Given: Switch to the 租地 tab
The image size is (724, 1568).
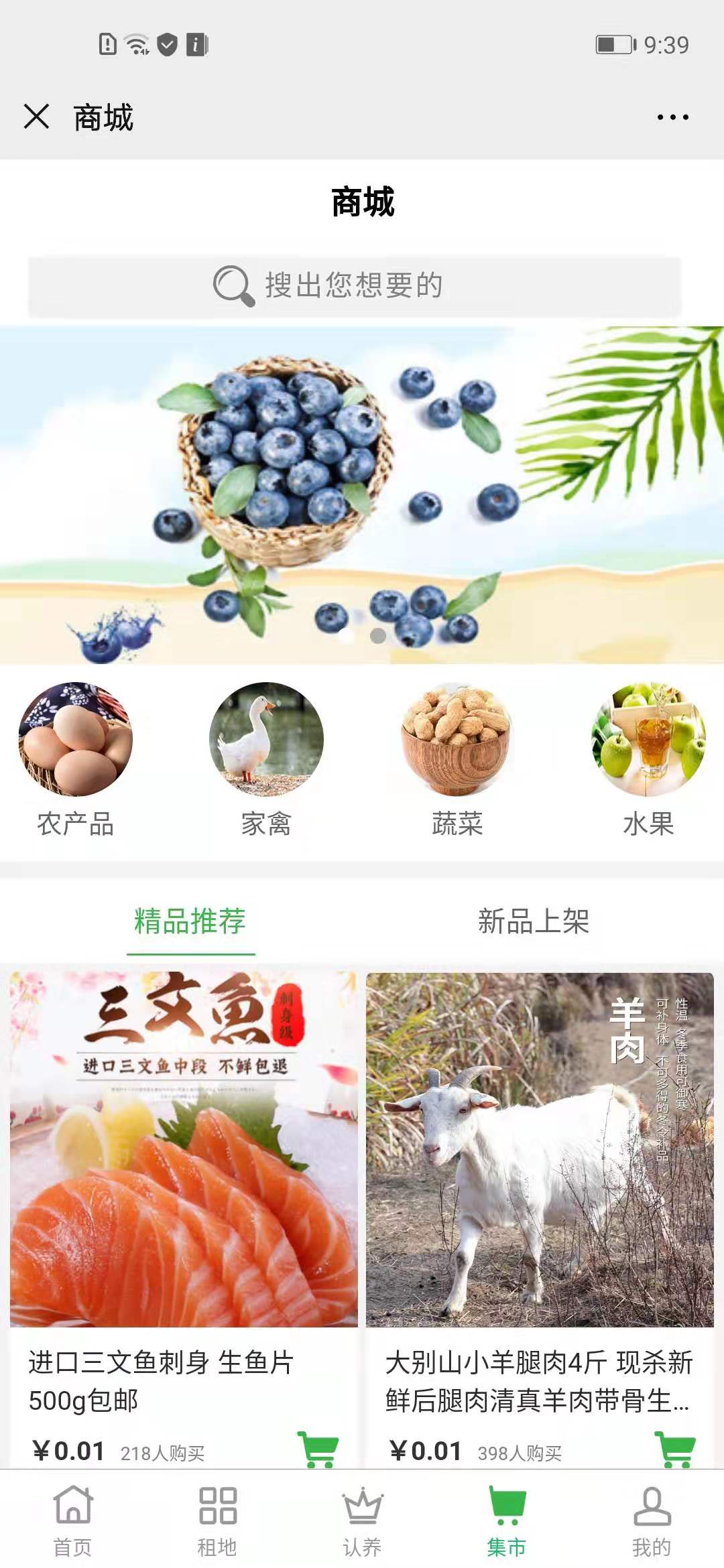Looking at the screenshot, I should pos(217,1521).
